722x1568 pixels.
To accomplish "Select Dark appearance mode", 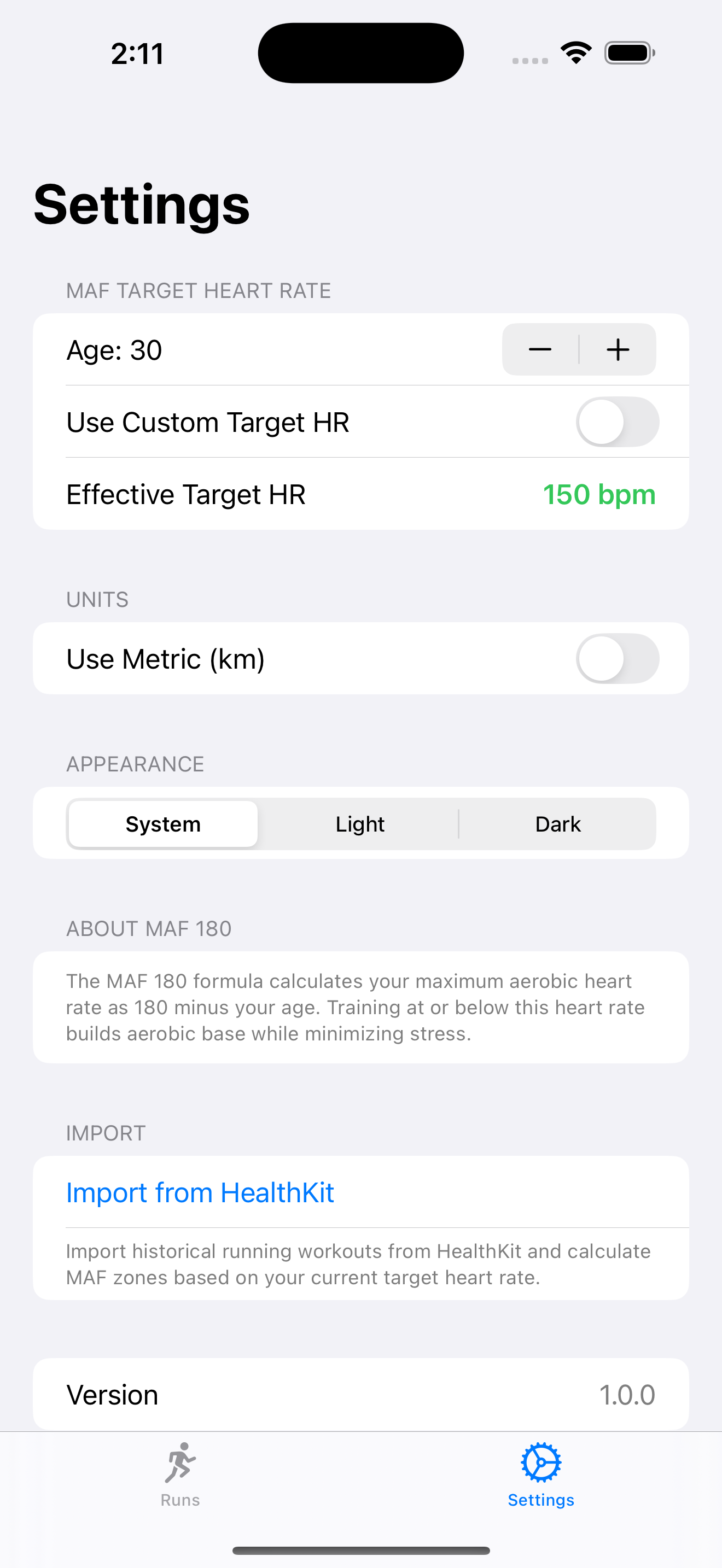I will [x=557, y=823].
